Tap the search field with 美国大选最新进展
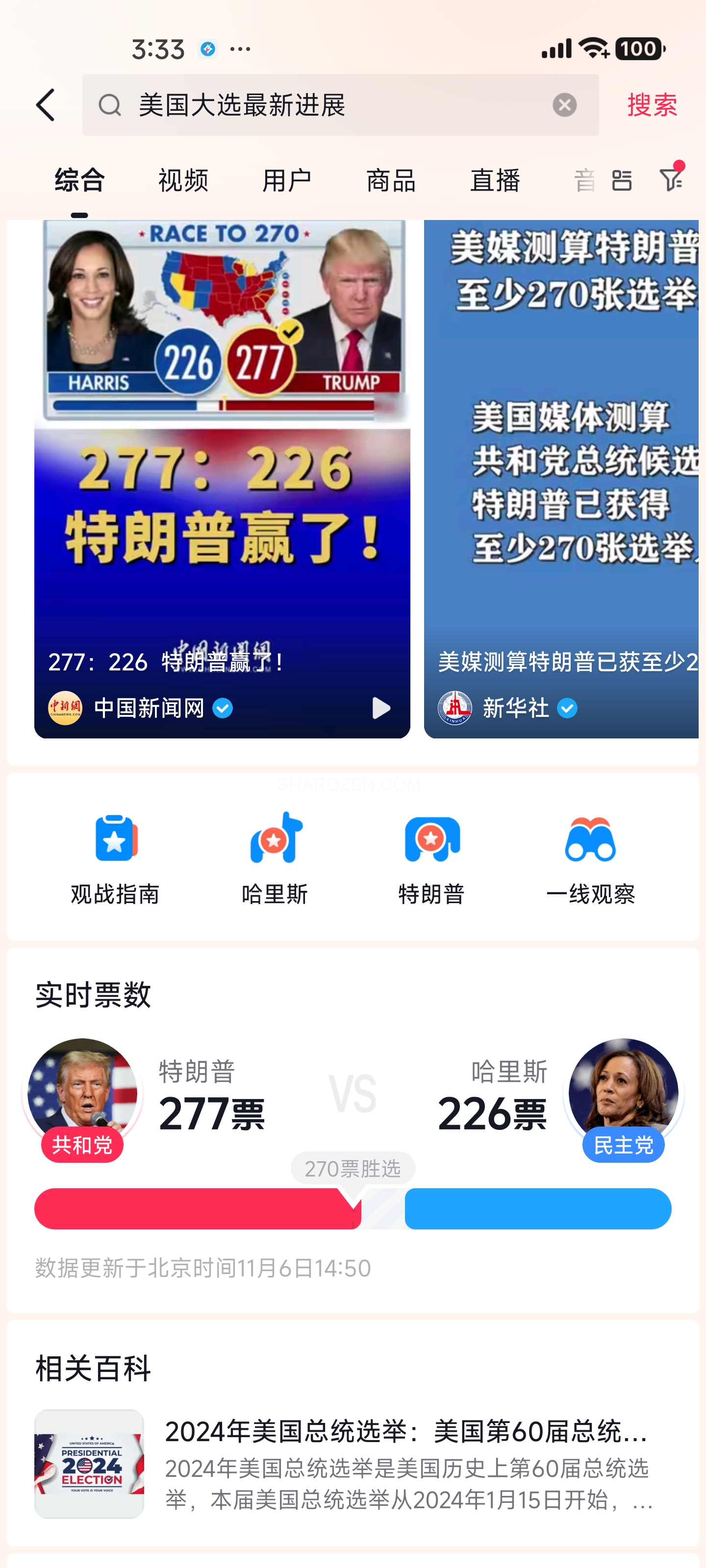Screen dimensions: 706x1568 click(329, 105)
